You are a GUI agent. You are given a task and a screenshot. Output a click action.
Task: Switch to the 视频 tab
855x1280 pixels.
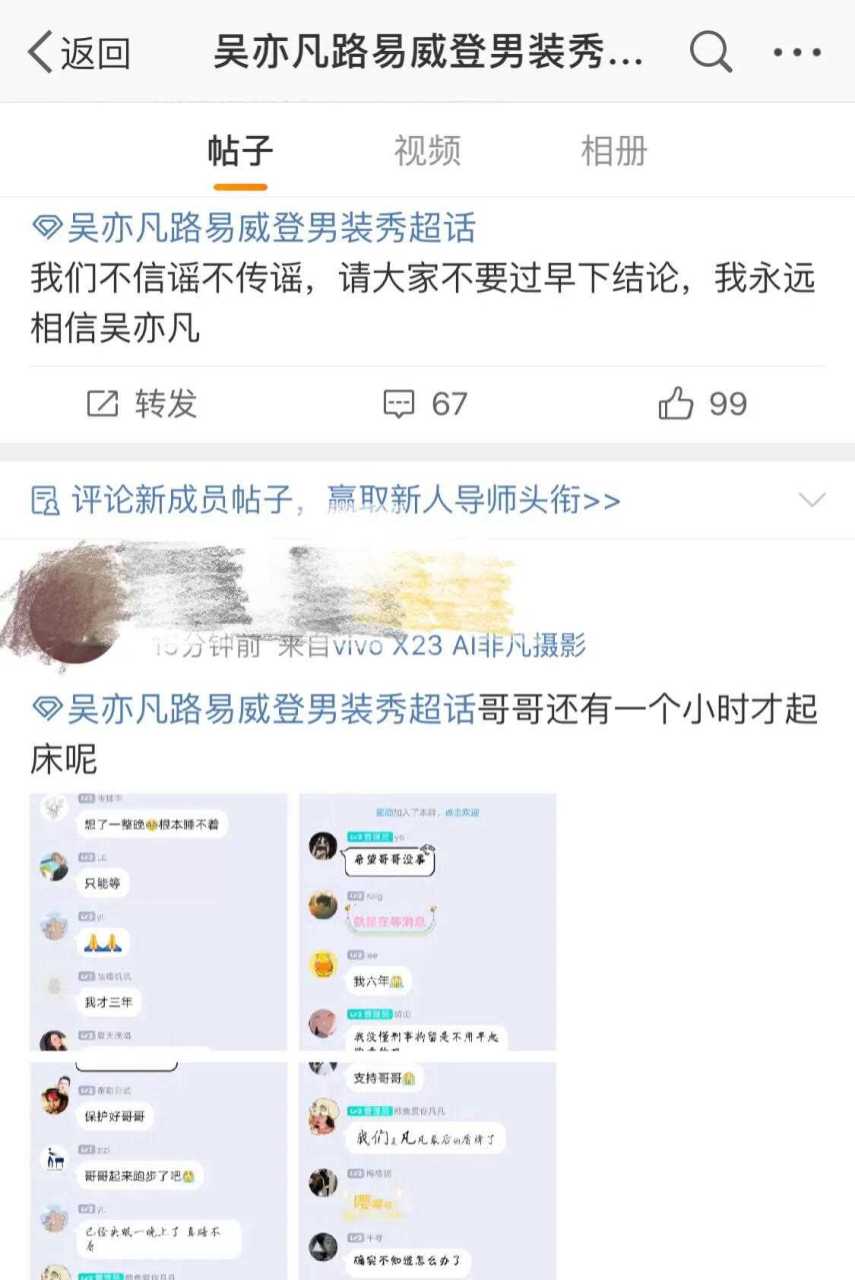[x=428, y=151]
